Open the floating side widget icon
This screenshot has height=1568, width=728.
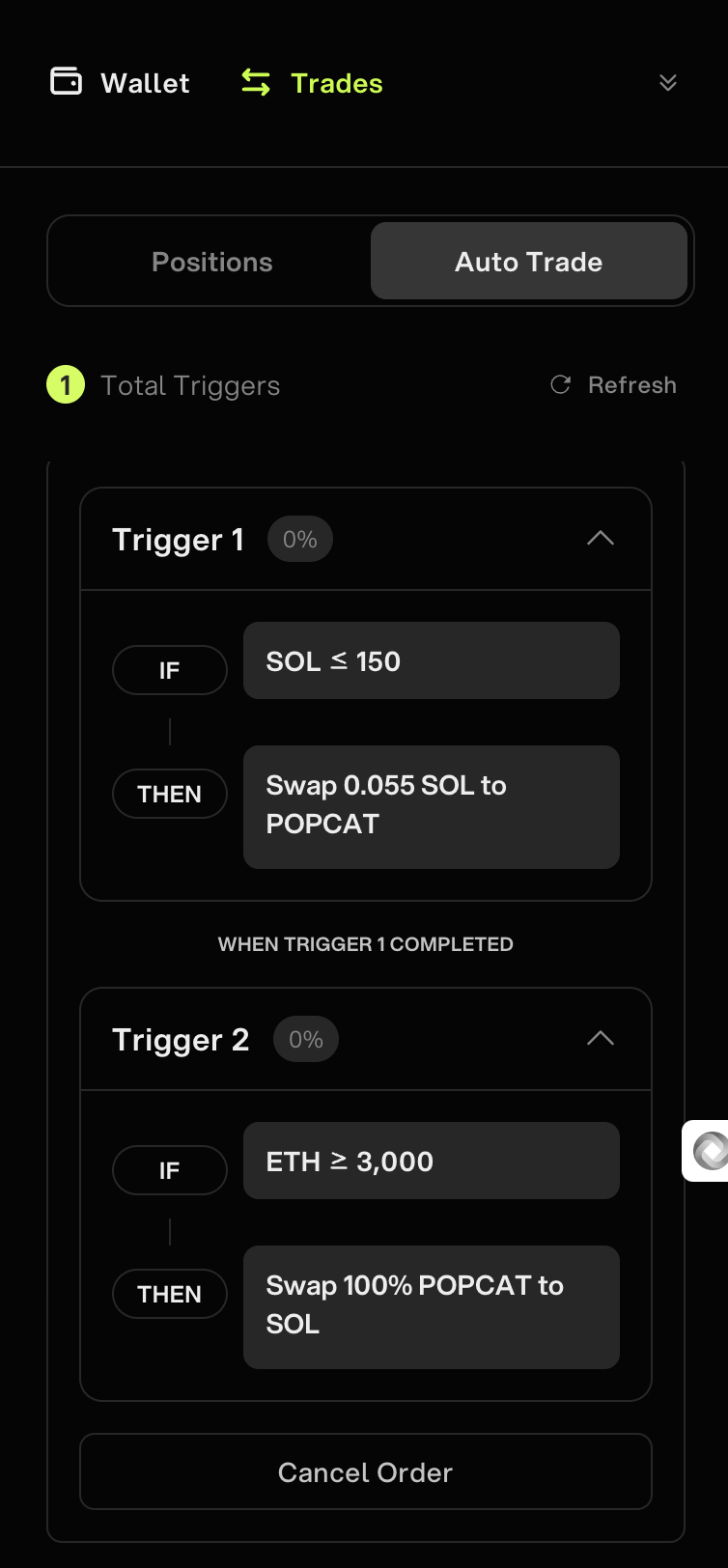709,1150
